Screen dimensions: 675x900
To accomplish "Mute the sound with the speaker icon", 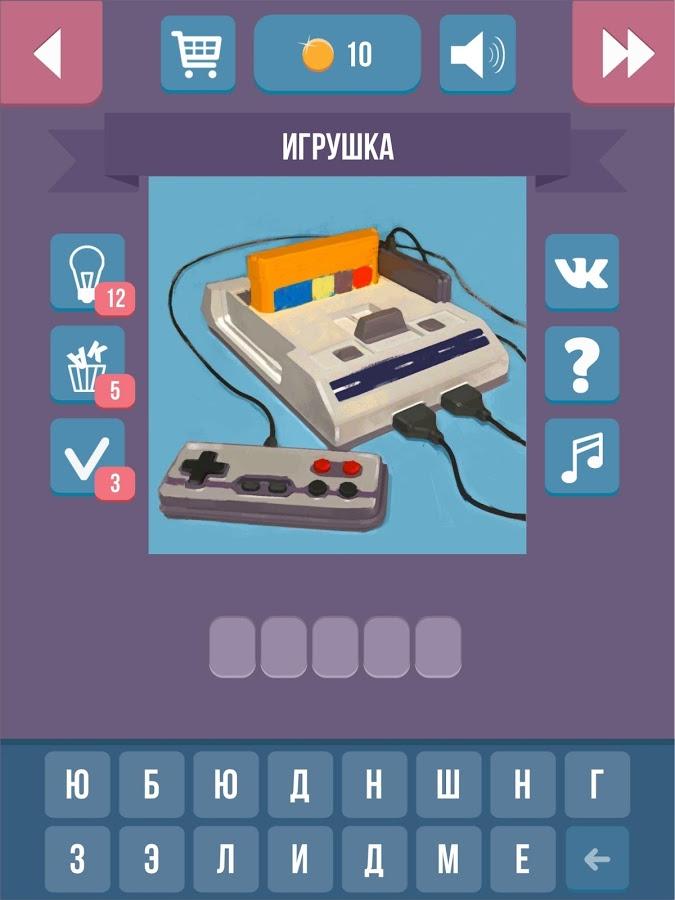I will 477,53.
